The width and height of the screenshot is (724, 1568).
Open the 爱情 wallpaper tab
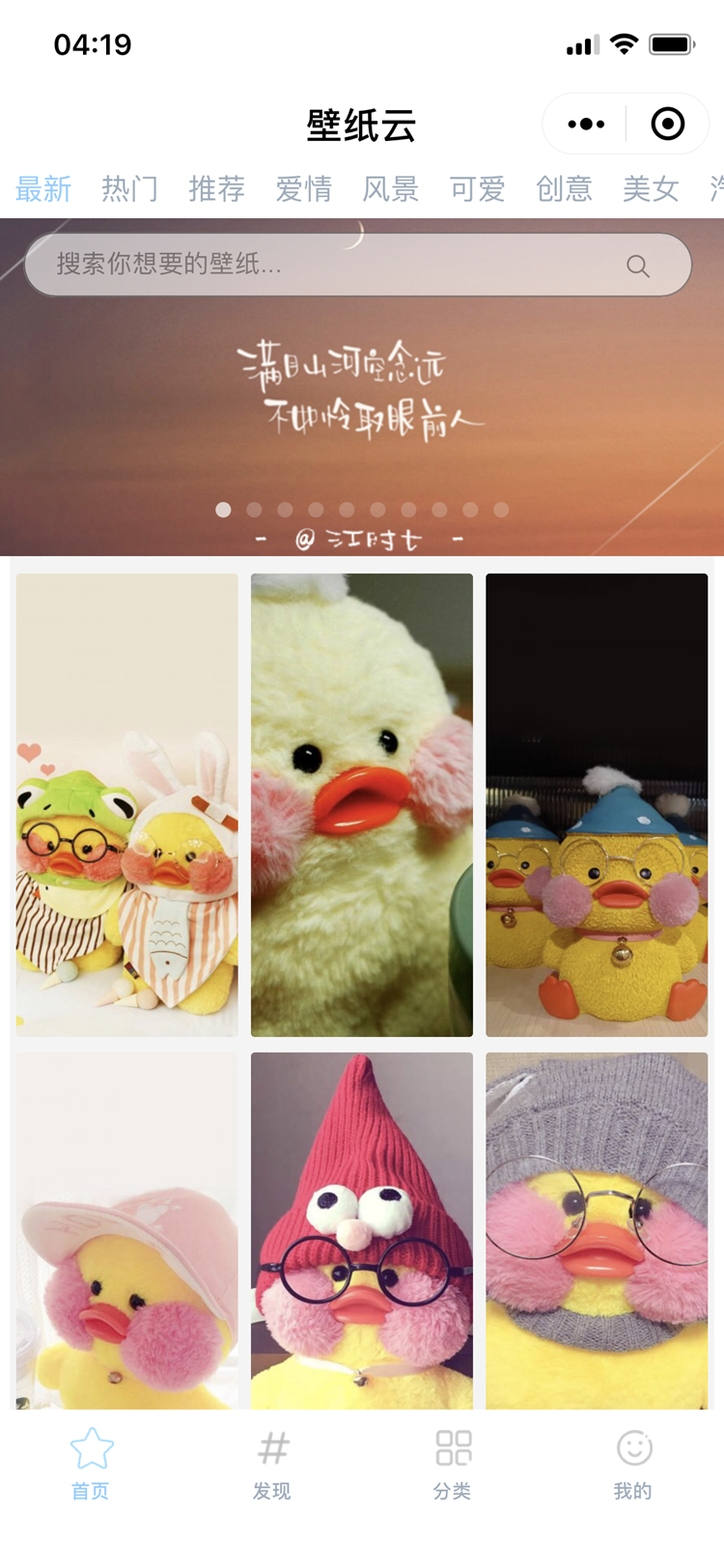click(304, 188)
